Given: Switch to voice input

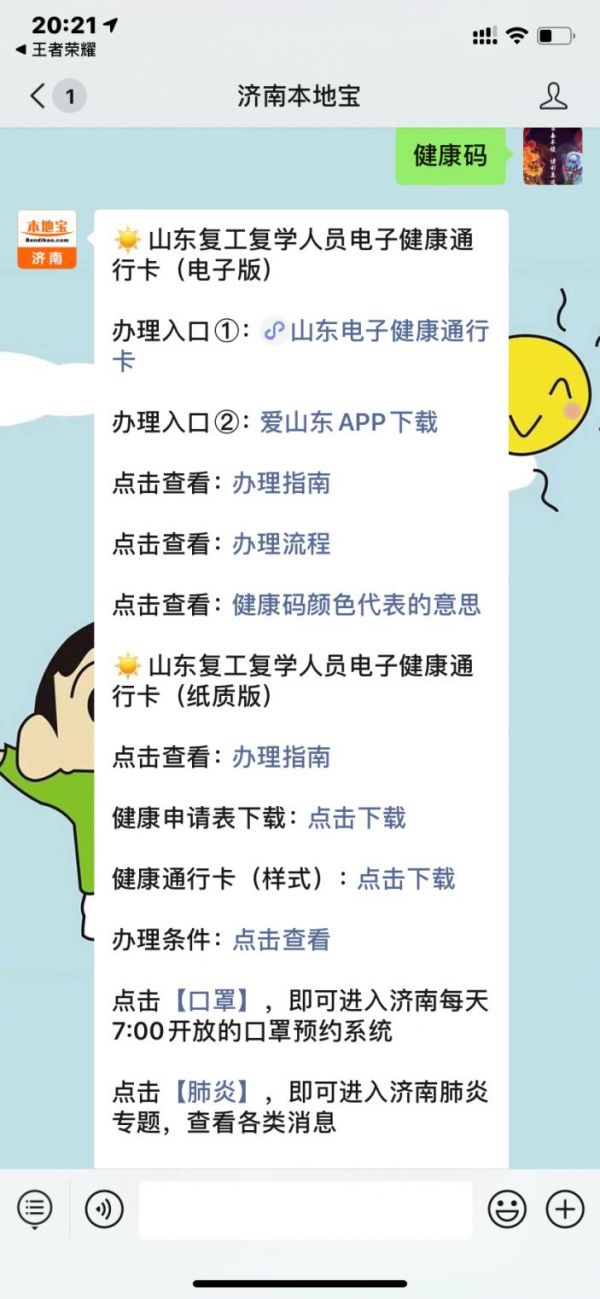Looking at the screenshot, I should tap(103, 1210).
